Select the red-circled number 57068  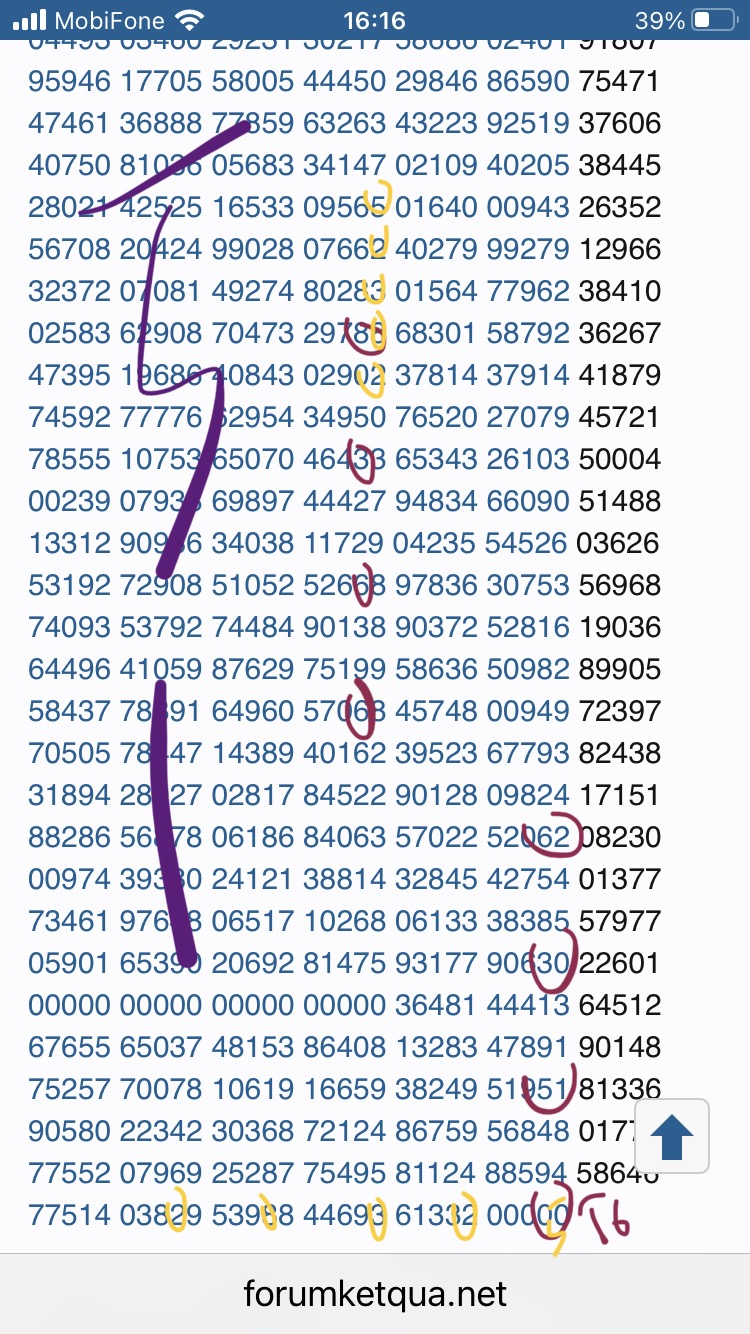pos(343,711)
